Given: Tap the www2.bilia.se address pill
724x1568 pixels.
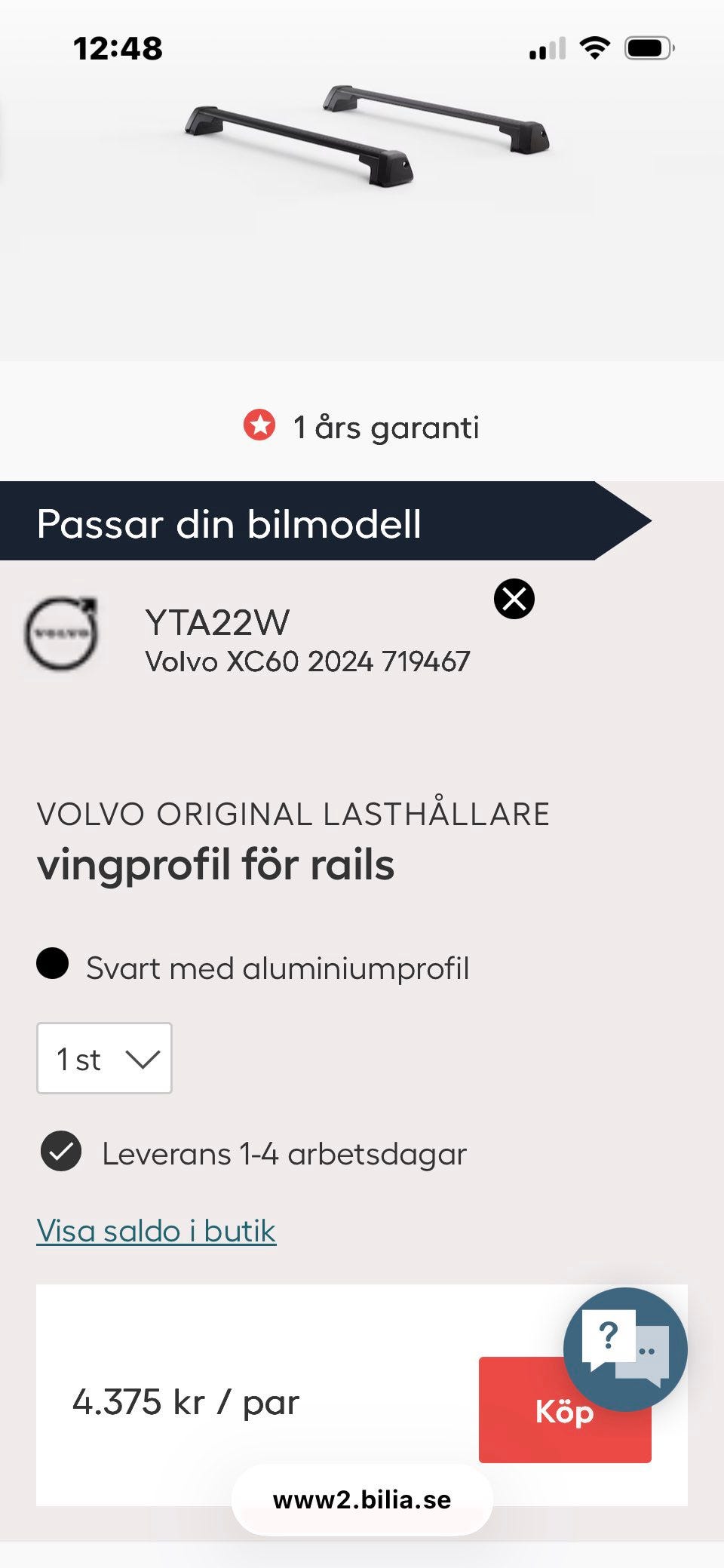Looking at the screenshot, I should pos(362,1499).
